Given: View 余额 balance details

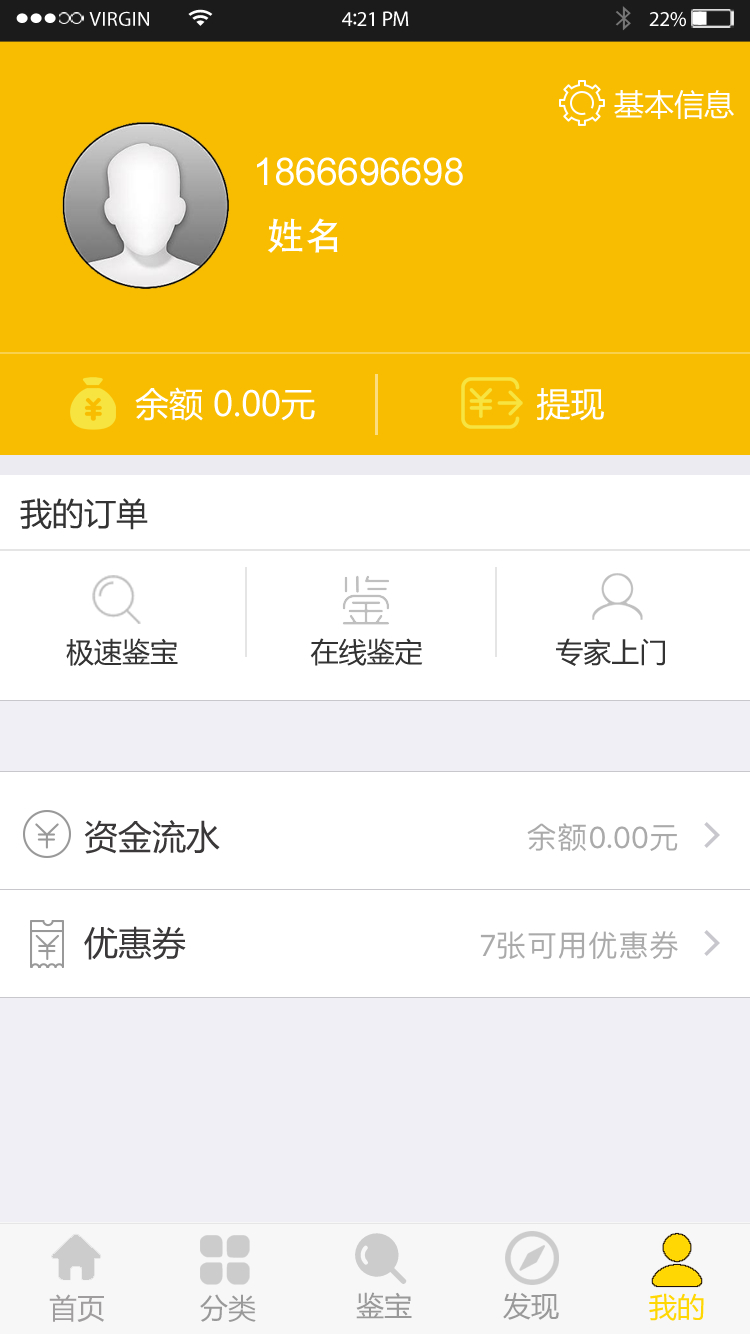Looking at the screenshot, I should coord(193,404).
